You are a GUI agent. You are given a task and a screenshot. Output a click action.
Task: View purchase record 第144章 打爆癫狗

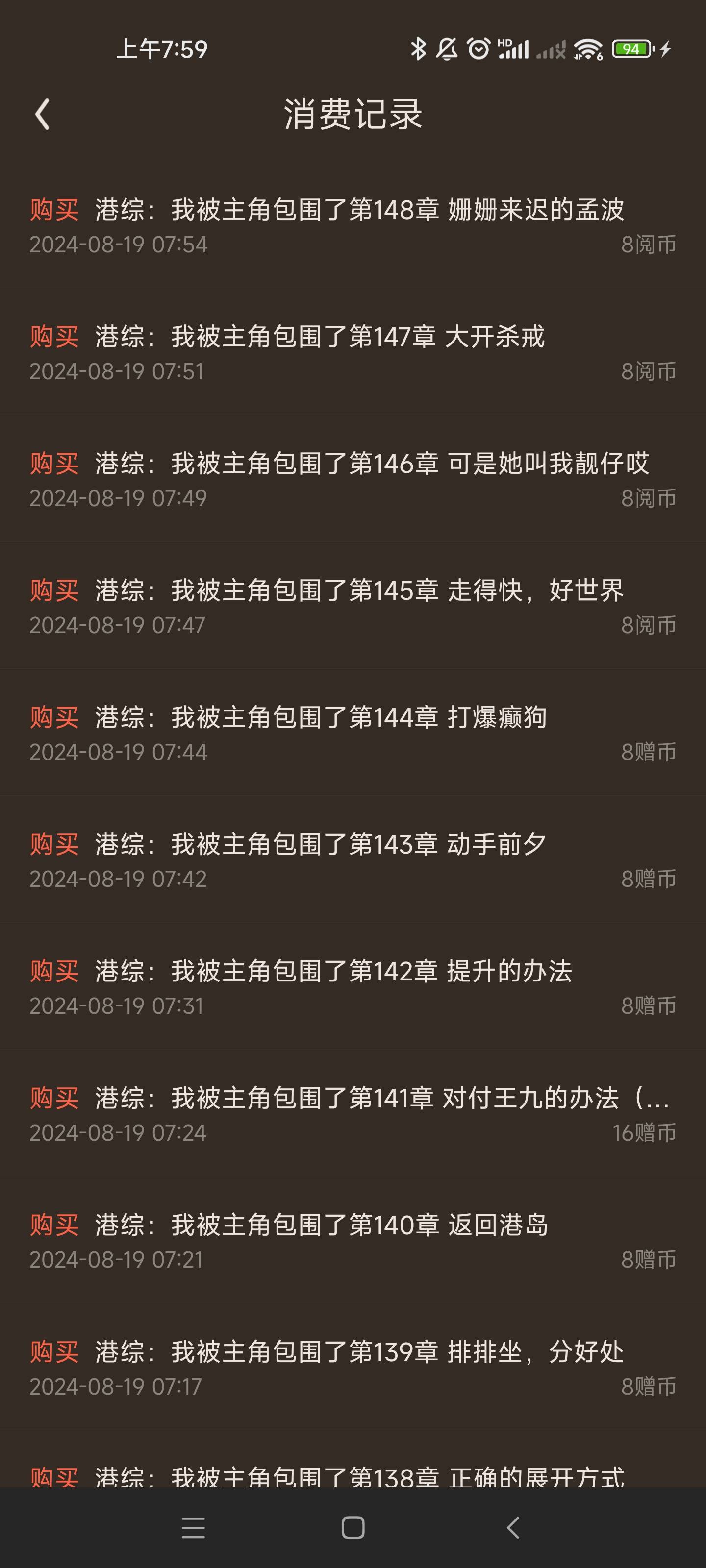pos(353,733)
